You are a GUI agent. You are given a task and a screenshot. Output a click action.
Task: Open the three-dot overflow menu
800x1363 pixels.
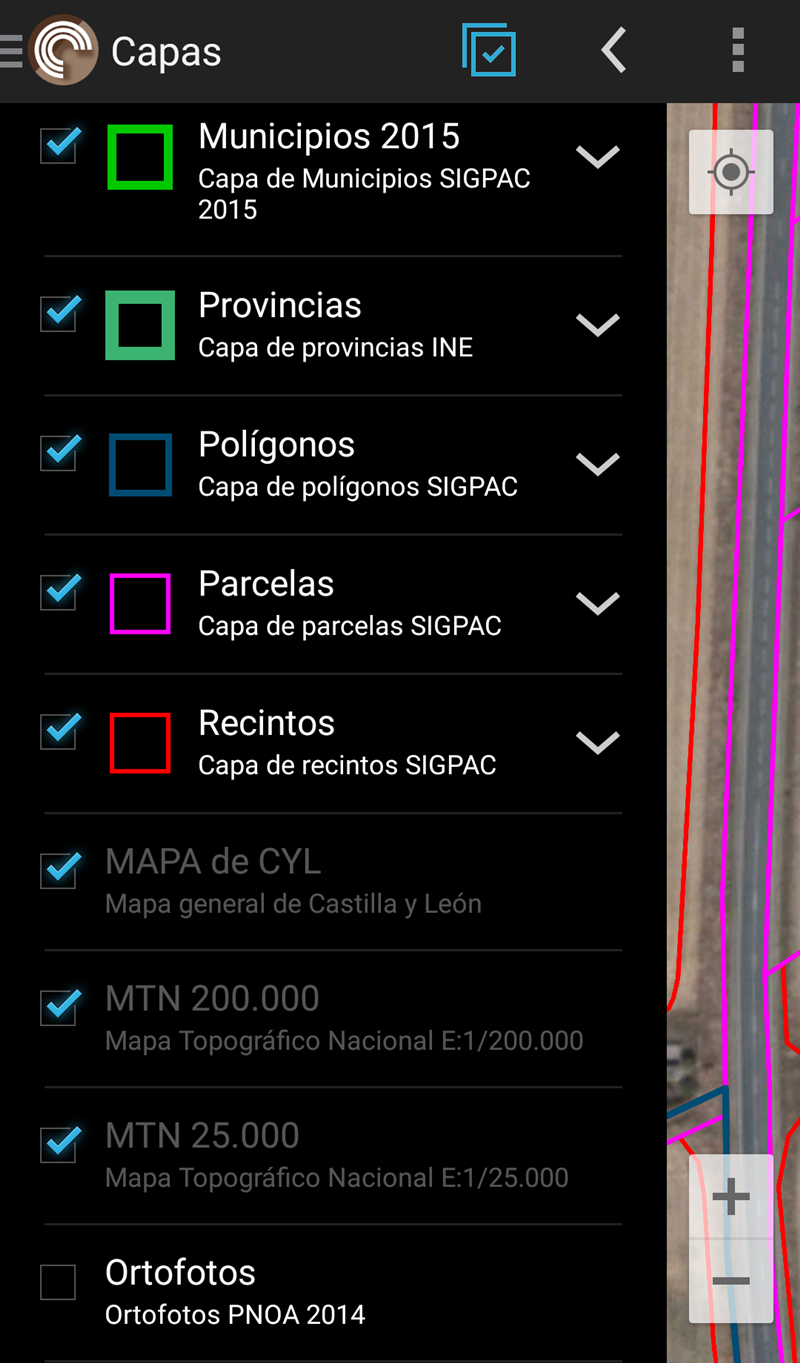(738, 51)
